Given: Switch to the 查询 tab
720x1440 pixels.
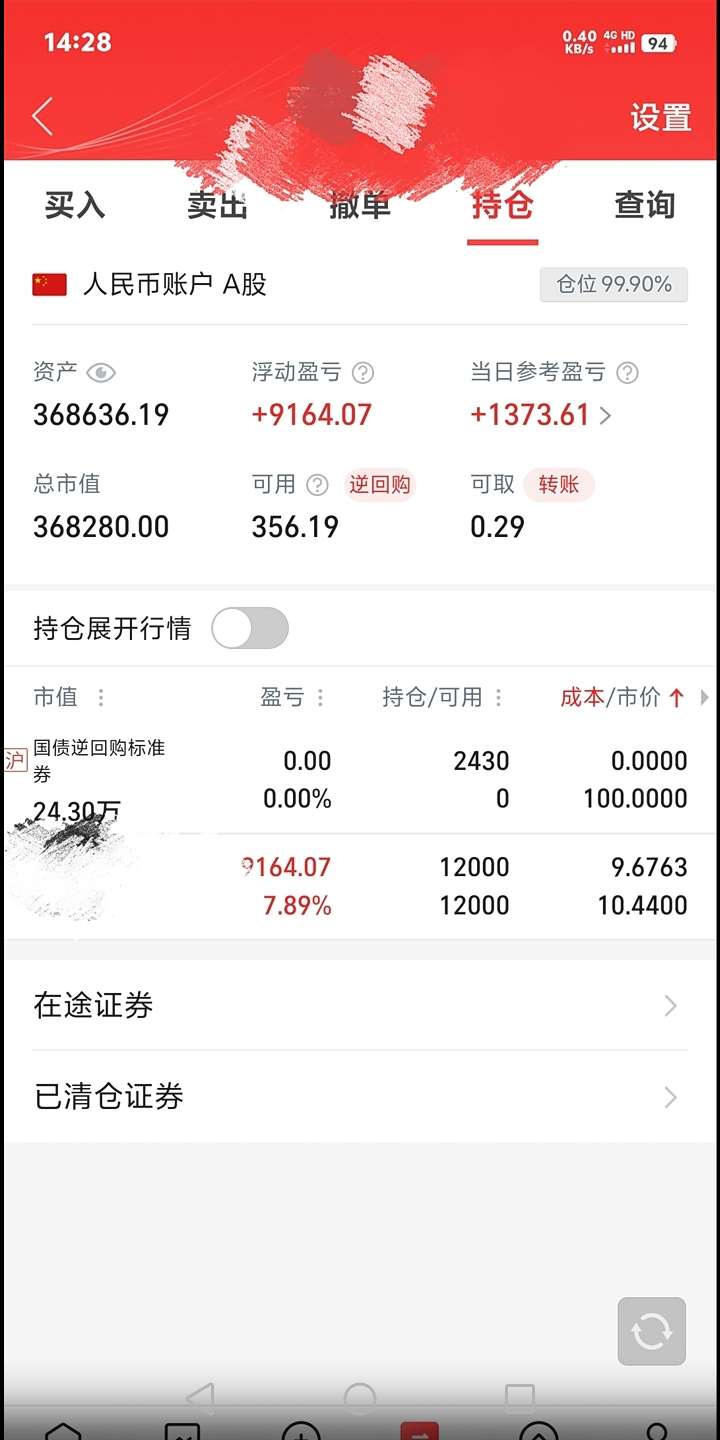Looking at the screenshot, I should click(x=645, y=205).
